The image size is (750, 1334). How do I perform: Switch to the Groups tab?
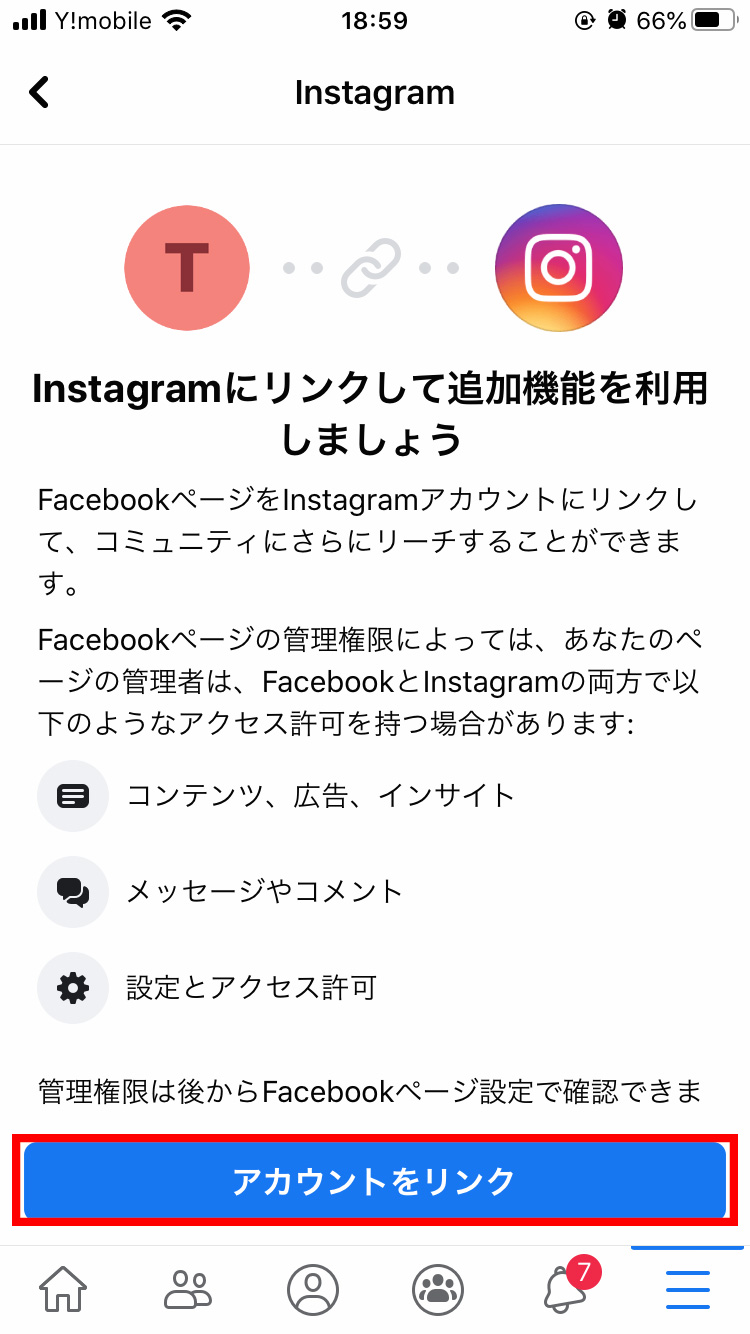pos(438,1289)
